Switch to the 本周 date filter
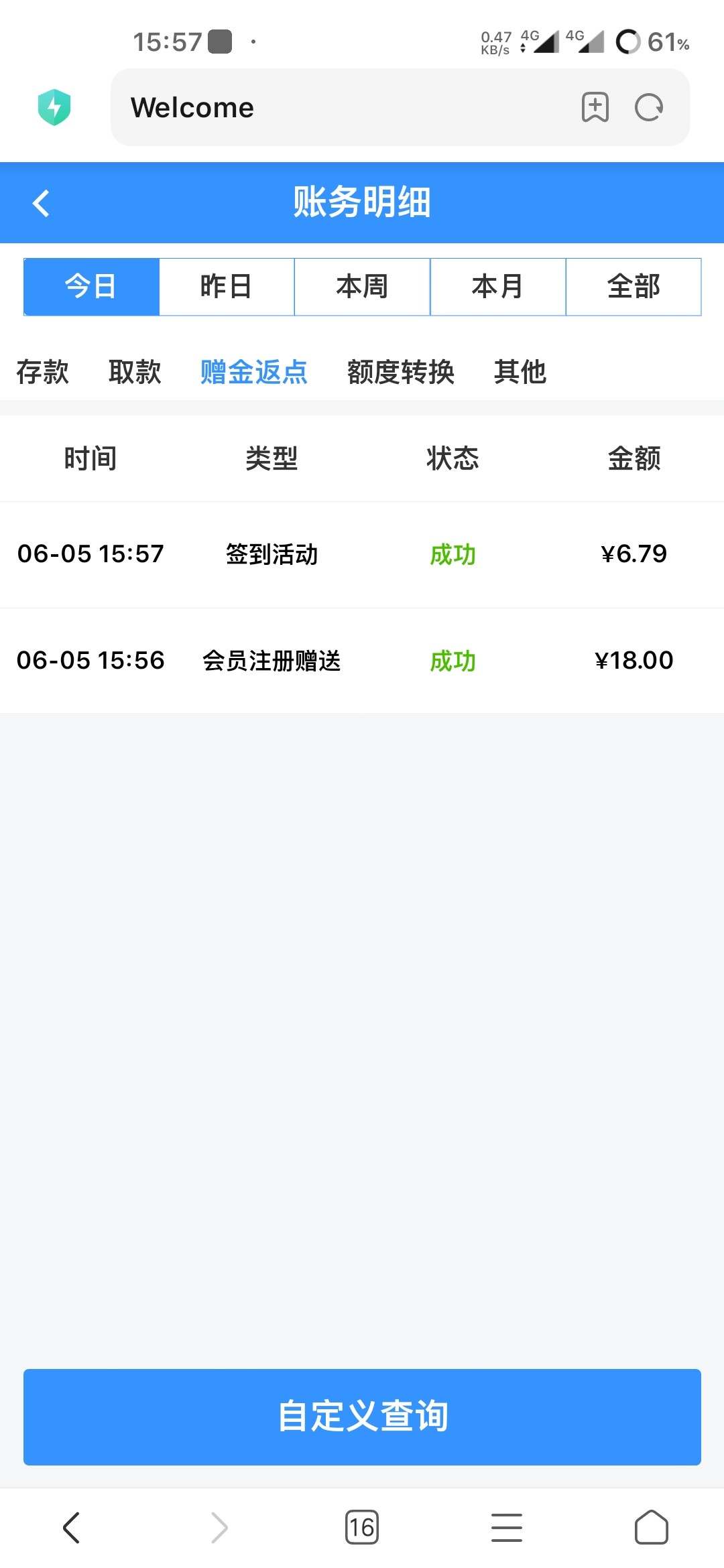Viewport: 724px width, 1568px height. pyautogui.click(x=362, y=287)
